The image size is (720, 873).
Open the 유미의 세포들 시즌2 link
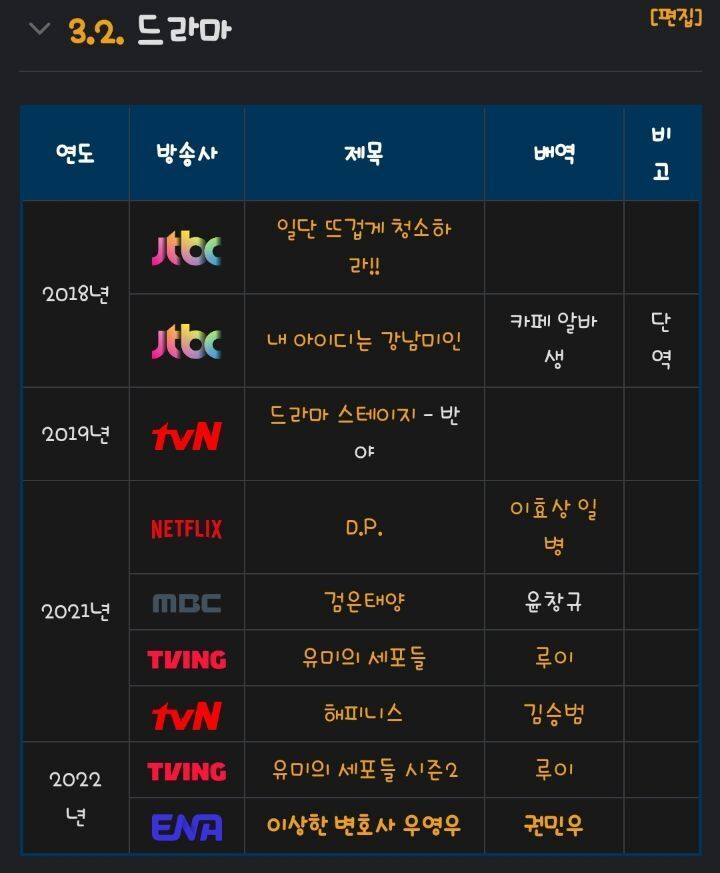(364, 770)
